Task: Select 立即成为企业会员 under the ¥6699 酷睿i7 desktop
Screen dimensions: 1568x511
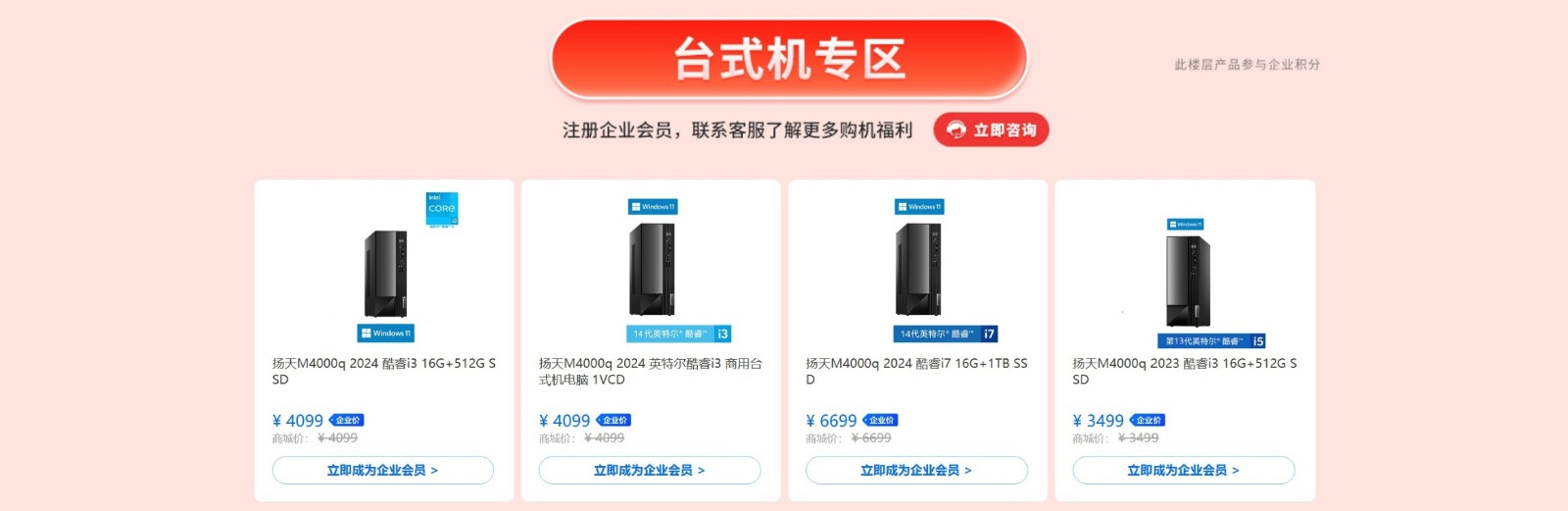Action: pyautogui.click(x=916, y=471)
